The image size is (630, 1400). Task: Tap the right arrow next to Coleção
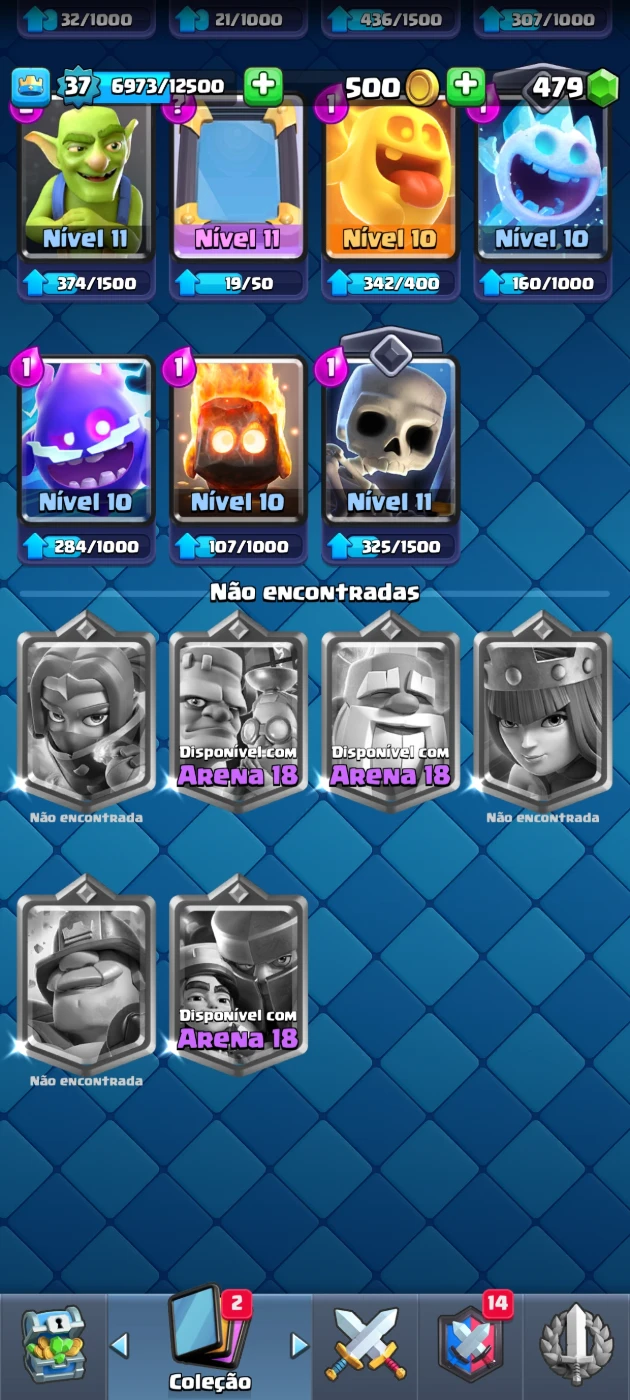pos(299,1344)
